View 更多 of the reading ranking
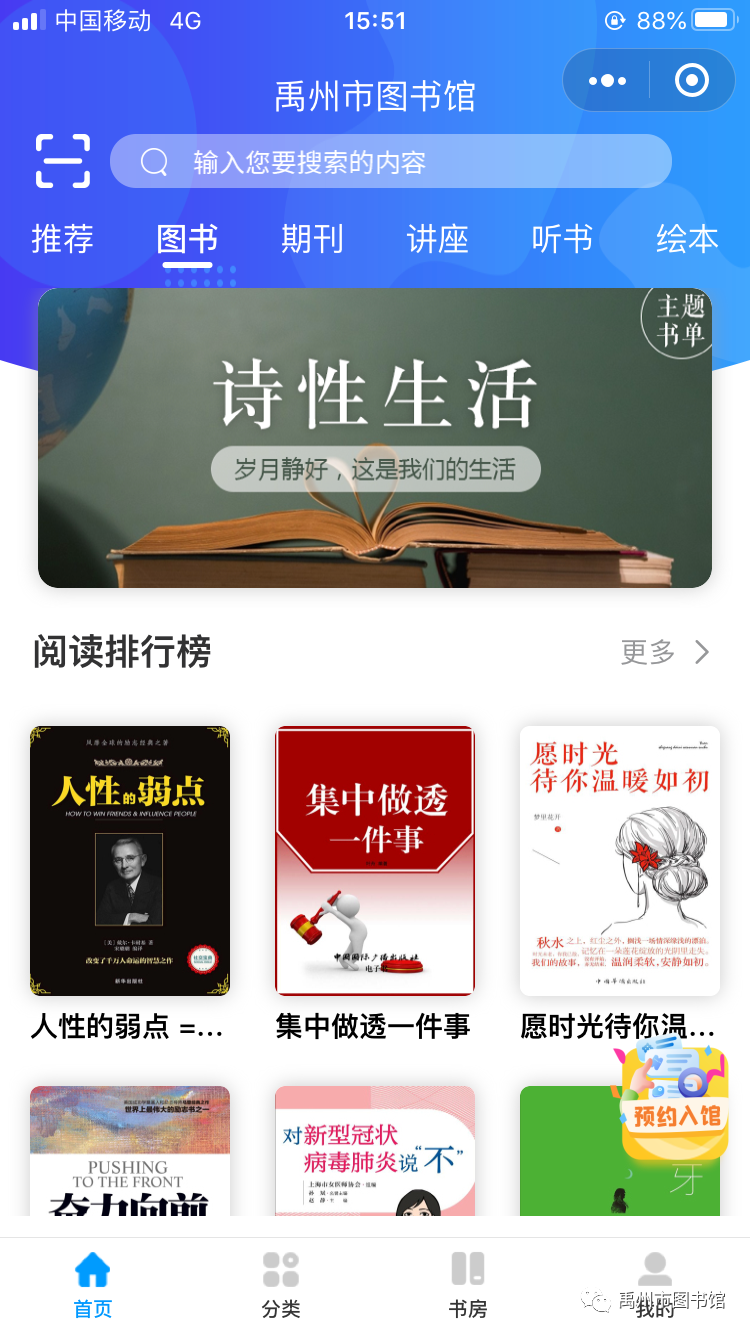 [664, 652]
